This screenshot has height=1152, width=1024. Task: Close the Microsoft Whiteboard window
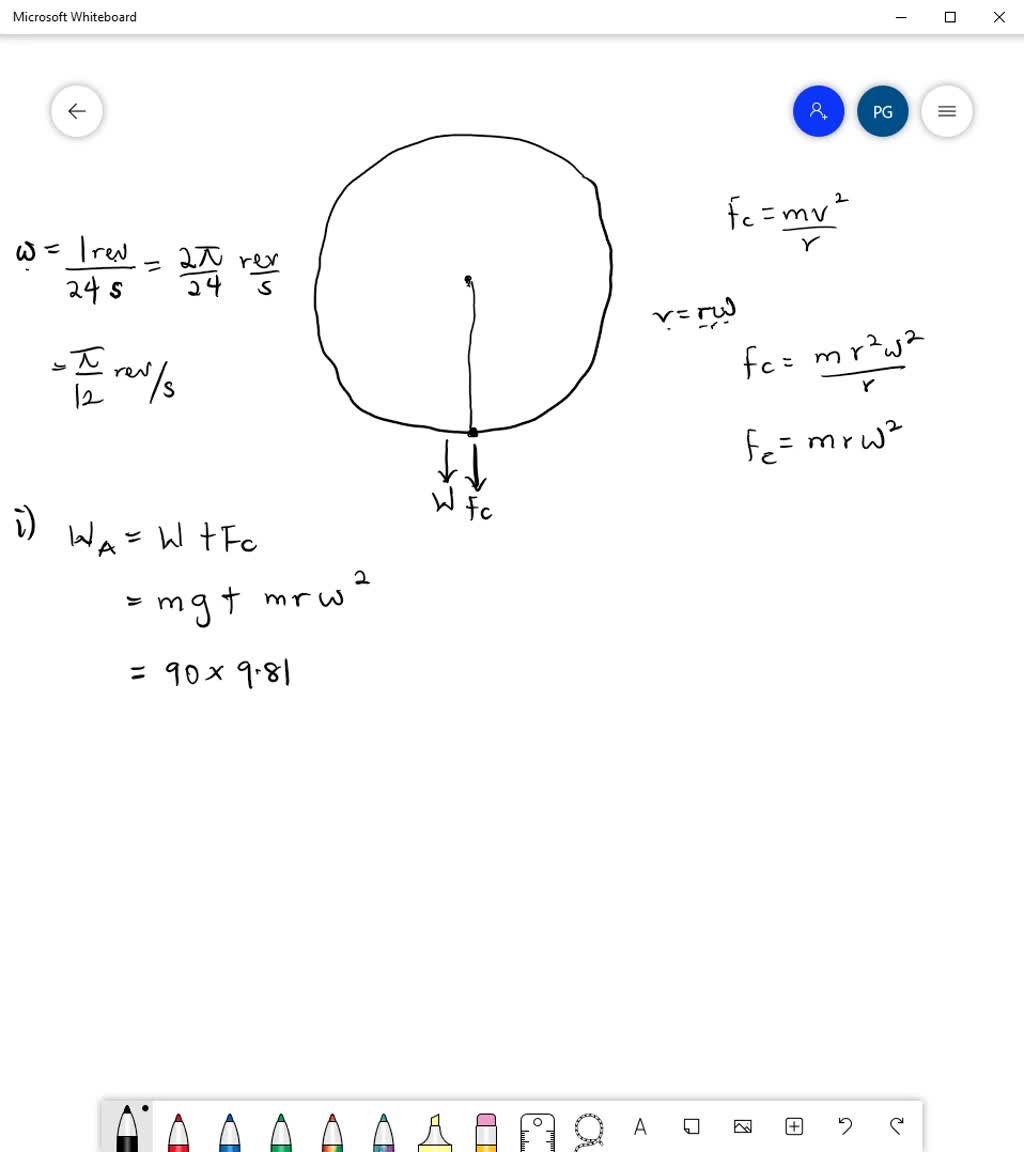pos(998,17)
